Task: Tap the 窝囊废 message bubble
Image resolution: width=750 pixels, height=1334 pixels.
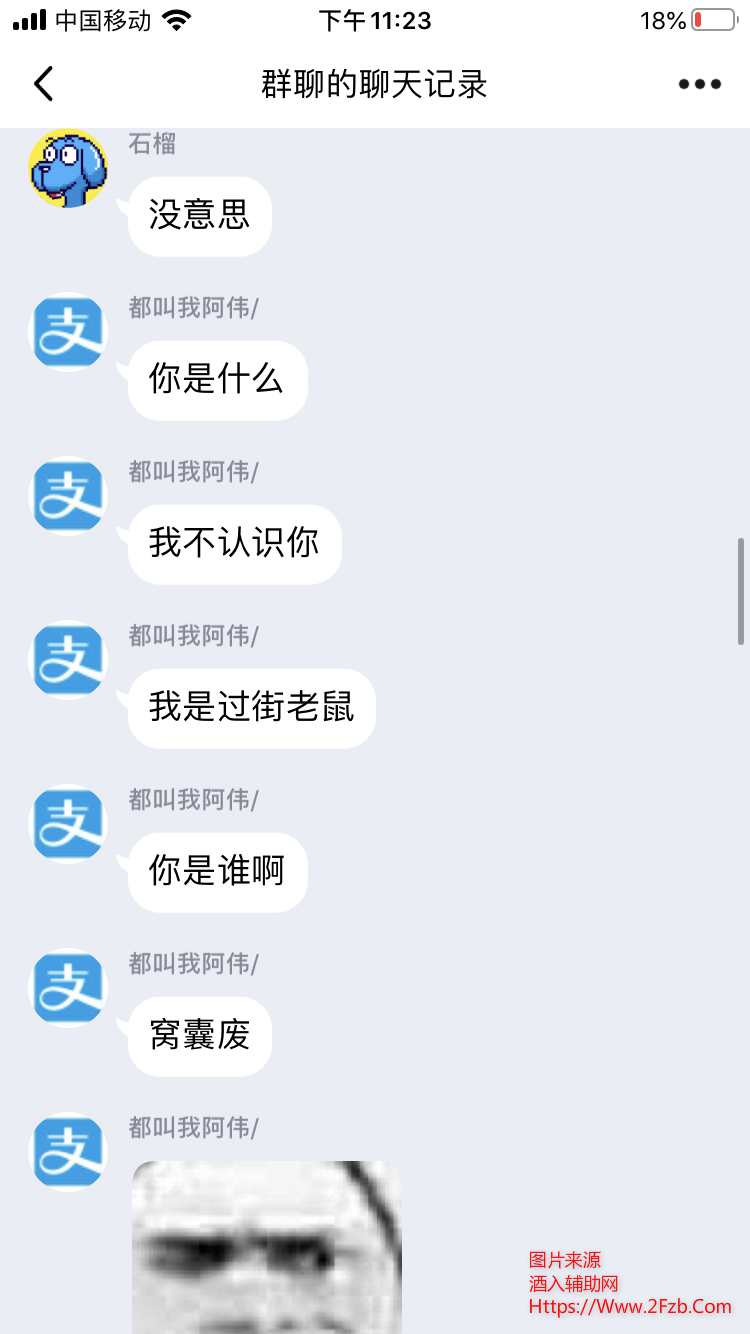Action: (199, 1036)
